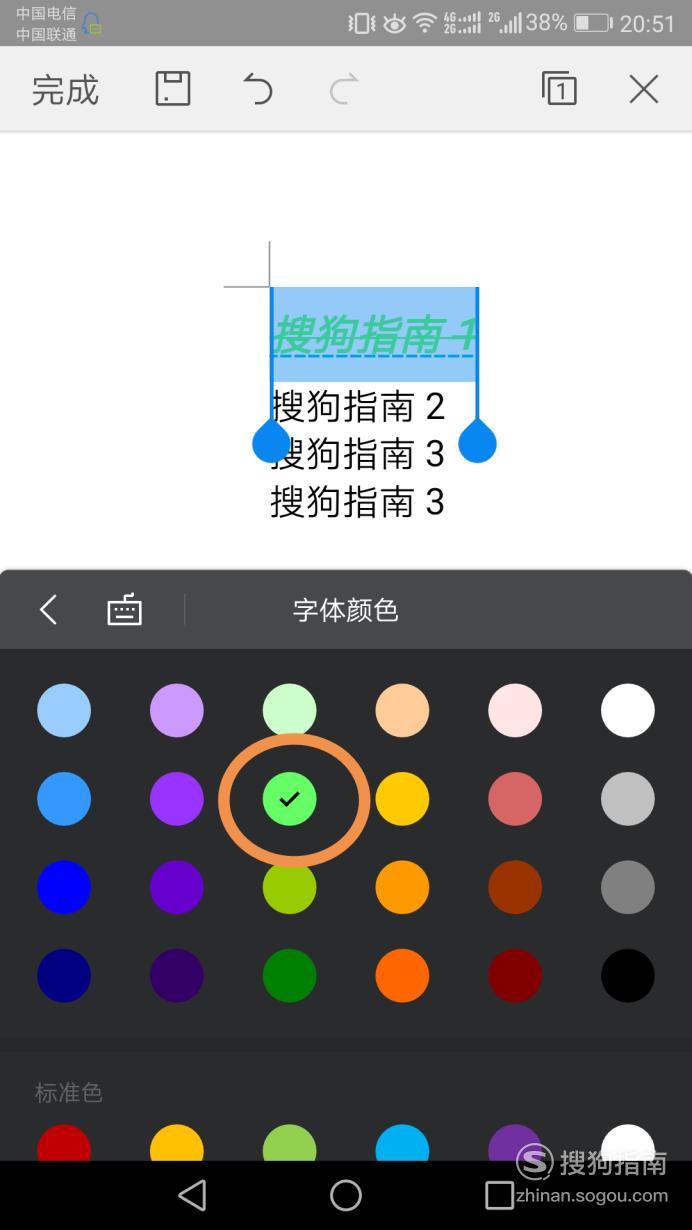Choose the dark red font color
The width and height of the screenshot is (692, 1230).
[x=515, y=975]
